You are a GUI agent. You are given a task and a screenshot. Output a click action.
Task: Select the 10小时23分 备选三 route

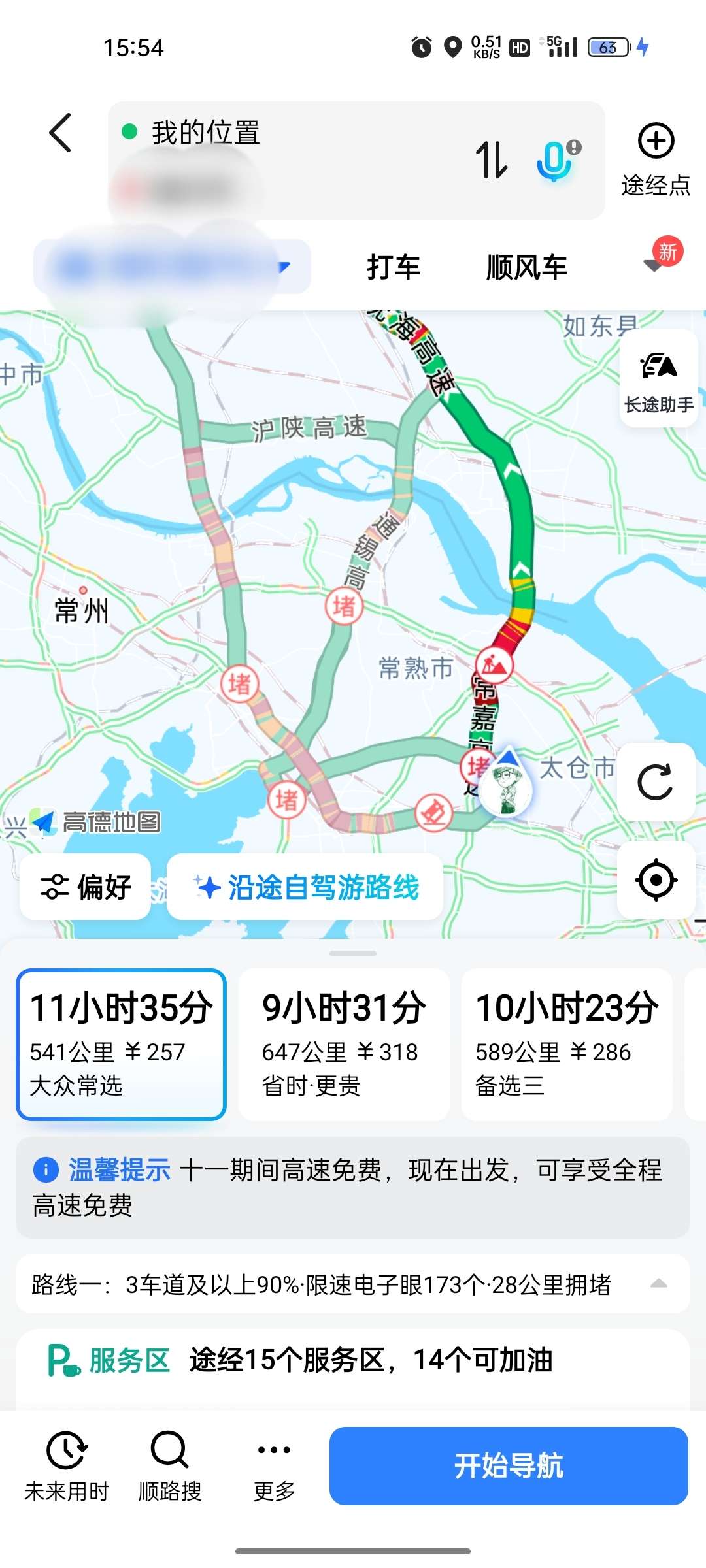tap(567, 1044)
